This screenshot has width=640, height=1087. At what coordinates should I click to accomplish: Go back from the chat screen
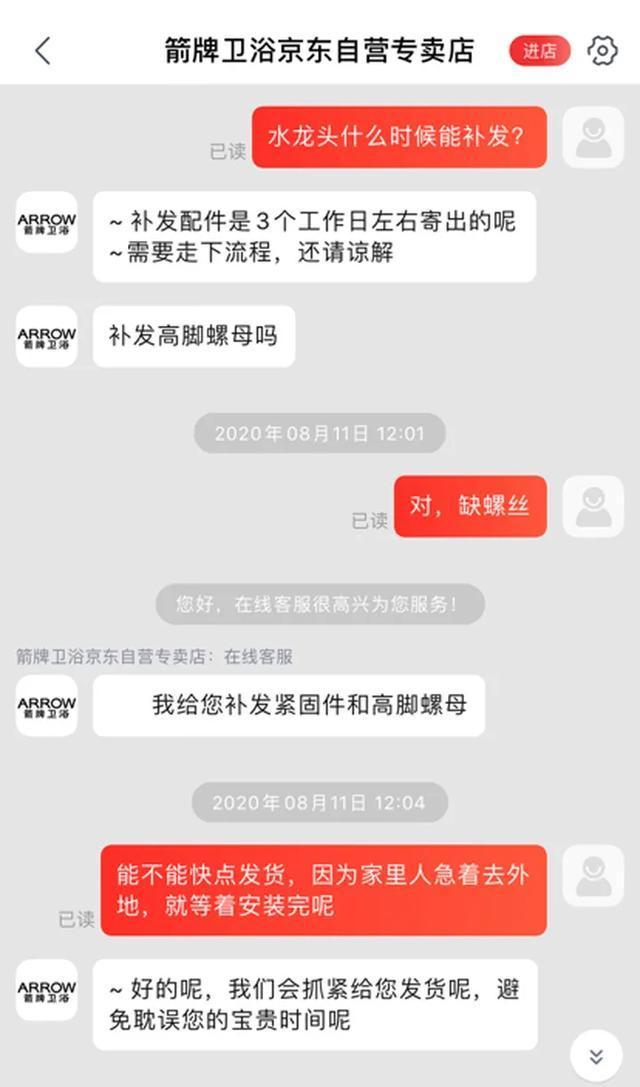tap(42, 51)
